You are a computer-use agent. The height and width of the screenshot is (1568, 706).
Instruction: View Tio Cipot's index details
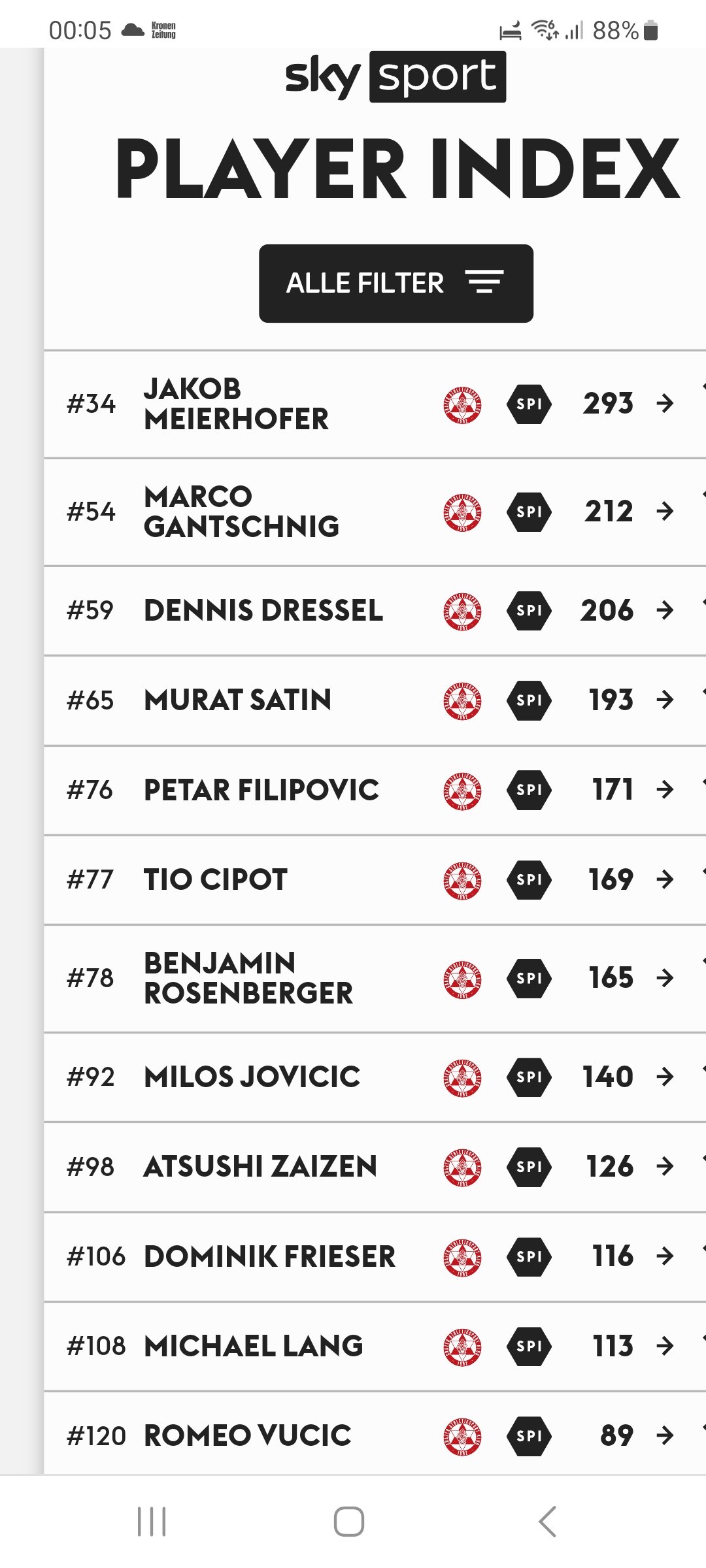[375, 879]
